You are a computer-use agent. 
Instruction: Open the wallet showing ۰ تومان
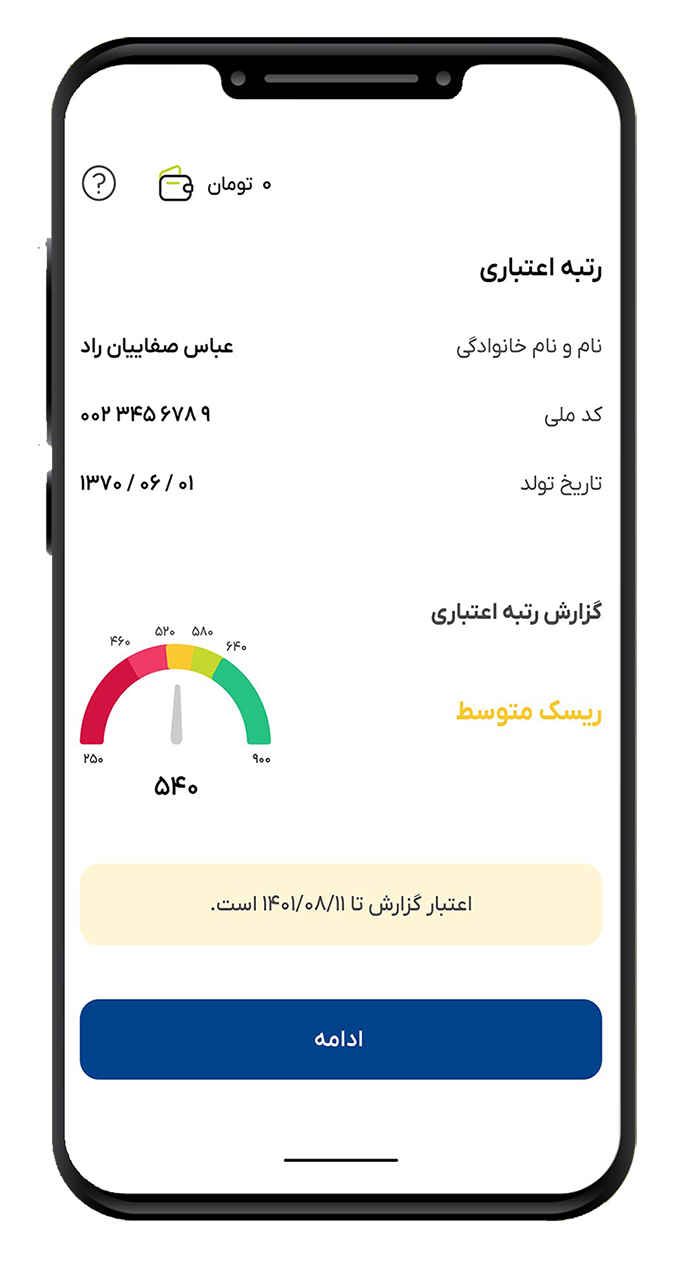176,184
